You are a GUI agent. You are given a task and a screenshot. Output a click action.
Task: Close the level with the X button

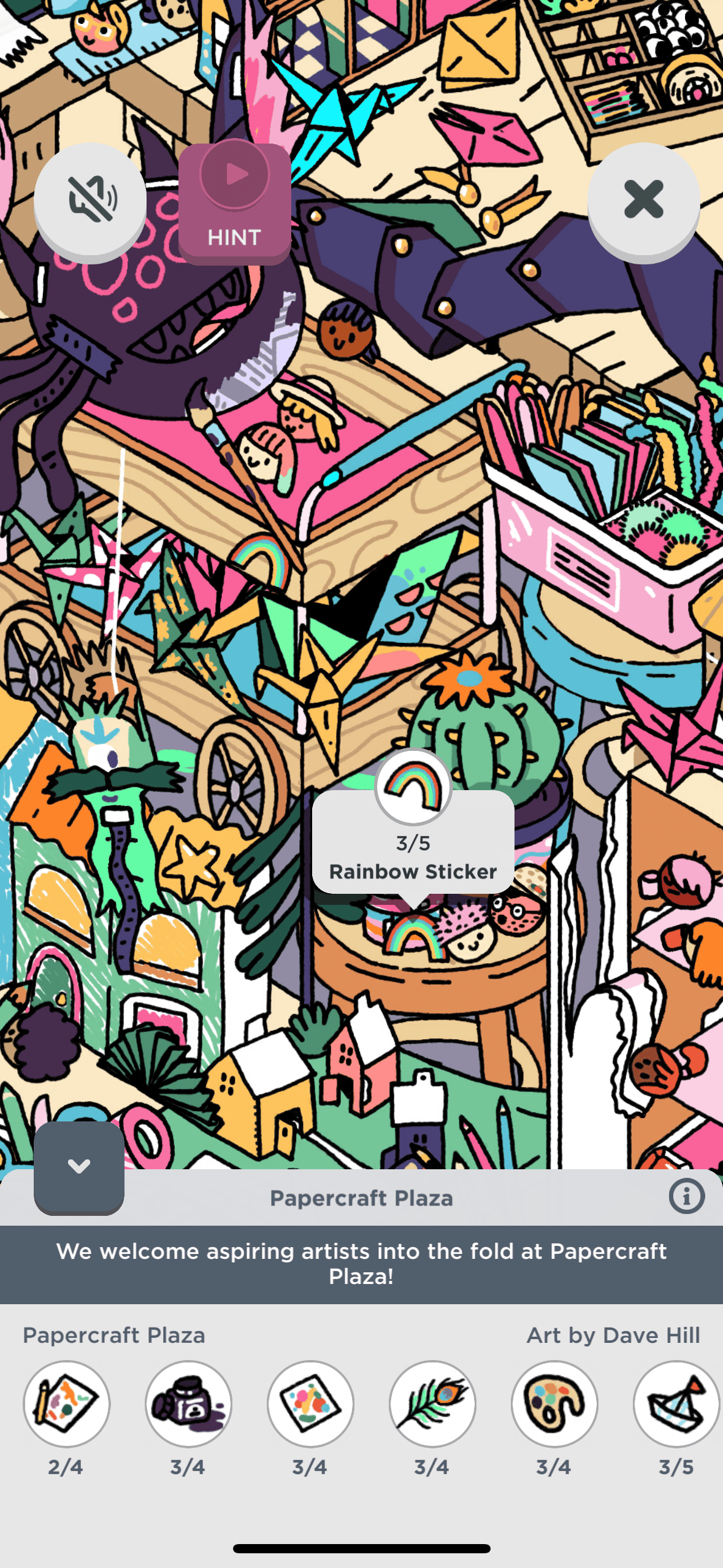coord(643,199)
